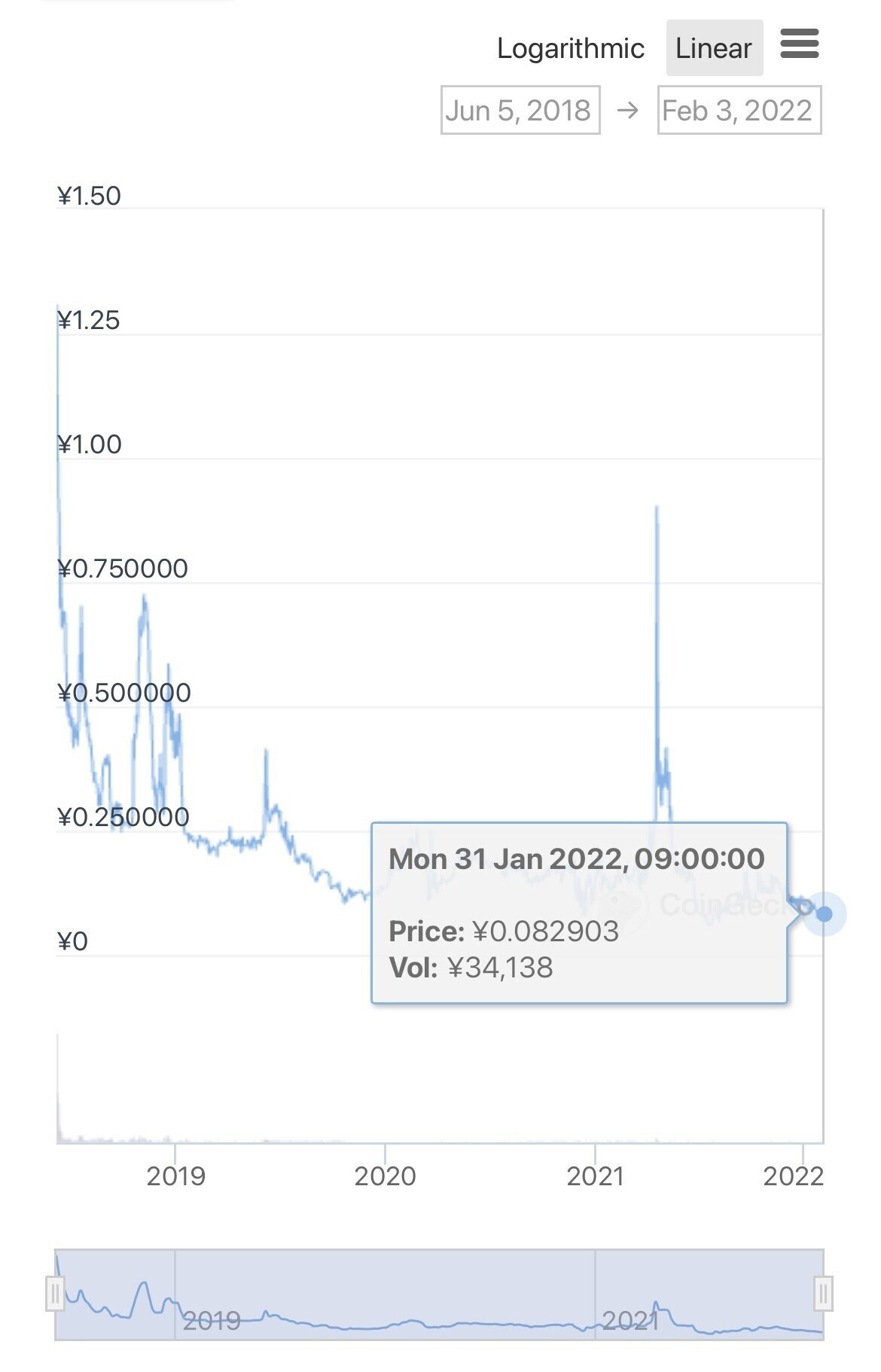Open the chart hamburger menu
881x1372 pixels.
tap(799, 44)
